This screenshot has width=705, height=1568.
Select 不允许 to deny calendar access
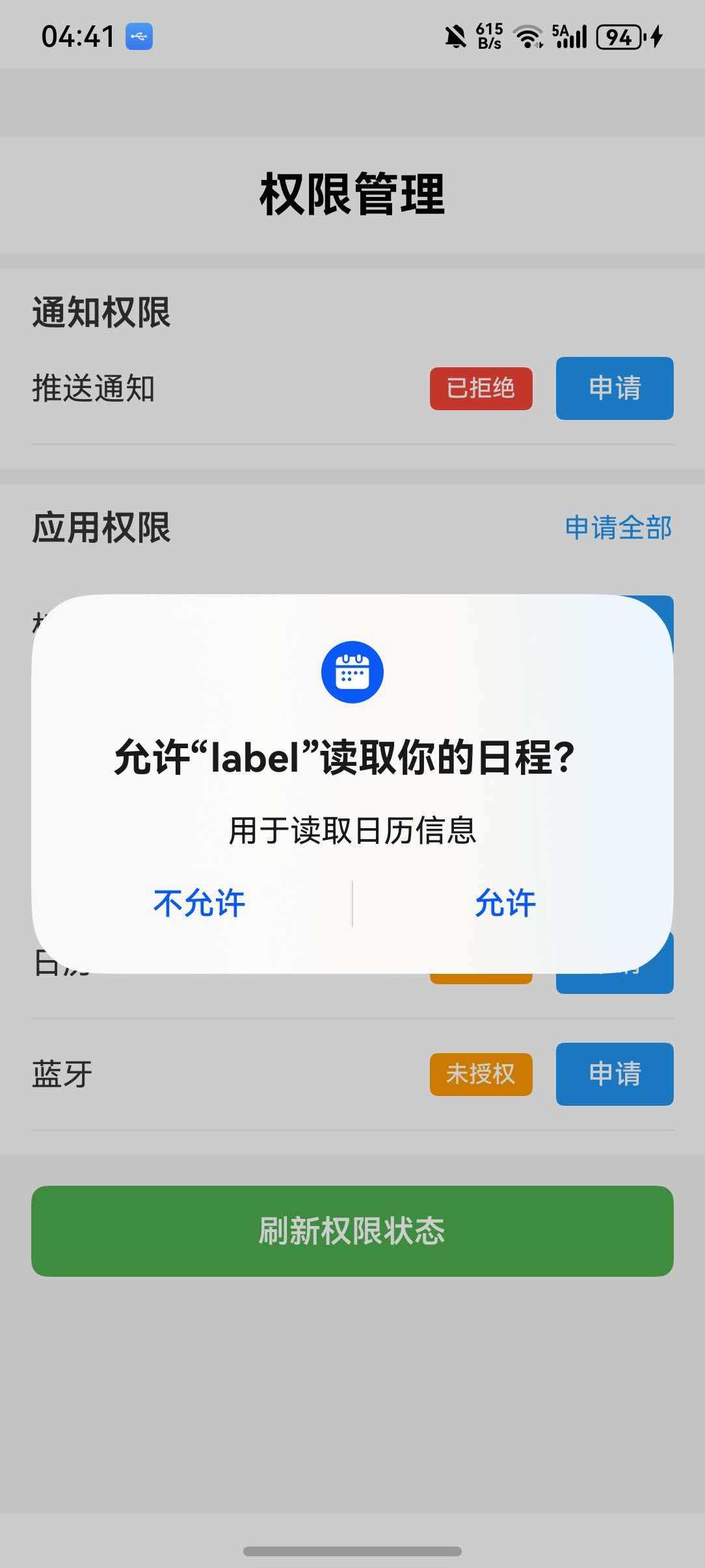click(x=199, y=903)
